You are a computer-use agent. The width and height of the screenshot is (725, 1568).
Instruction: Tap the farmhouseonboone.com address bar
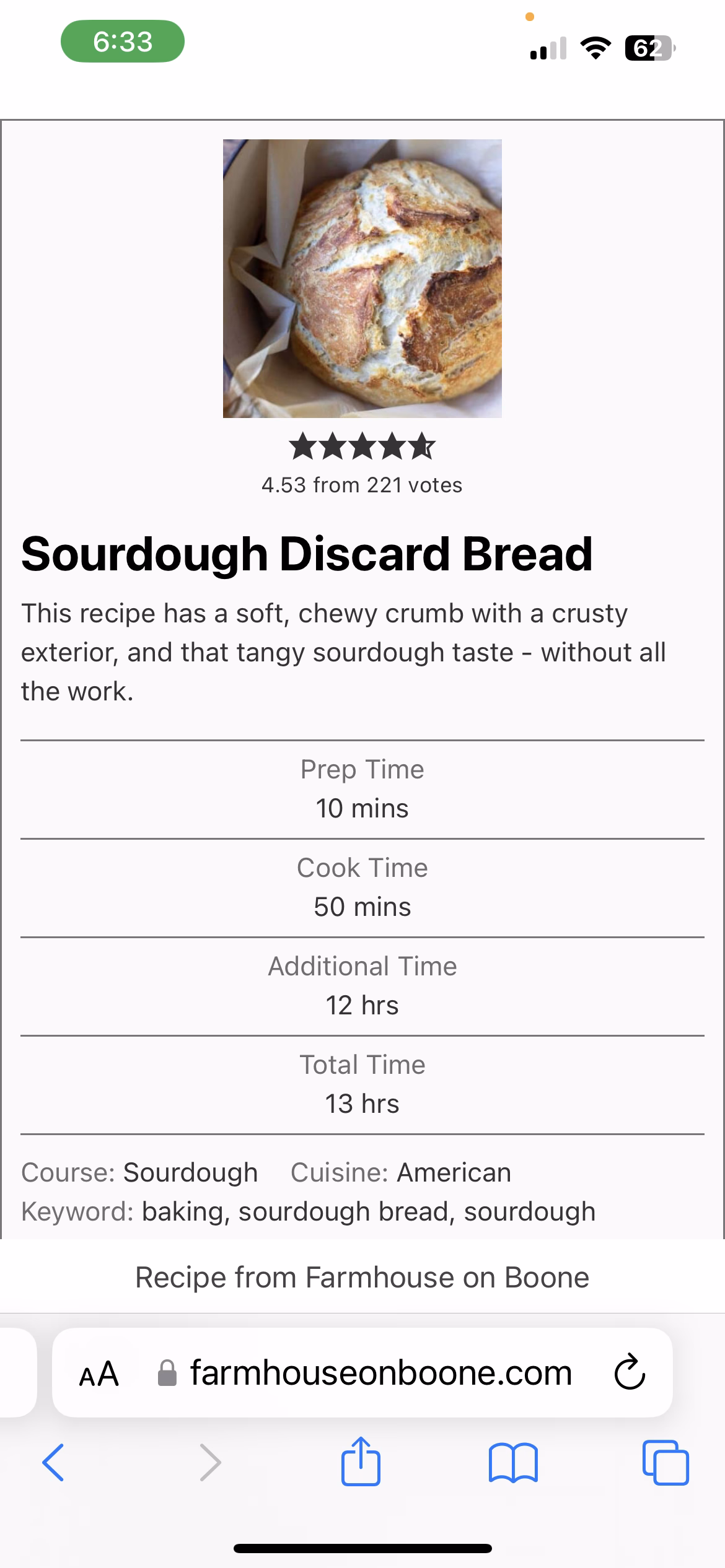coord(380,1372)
